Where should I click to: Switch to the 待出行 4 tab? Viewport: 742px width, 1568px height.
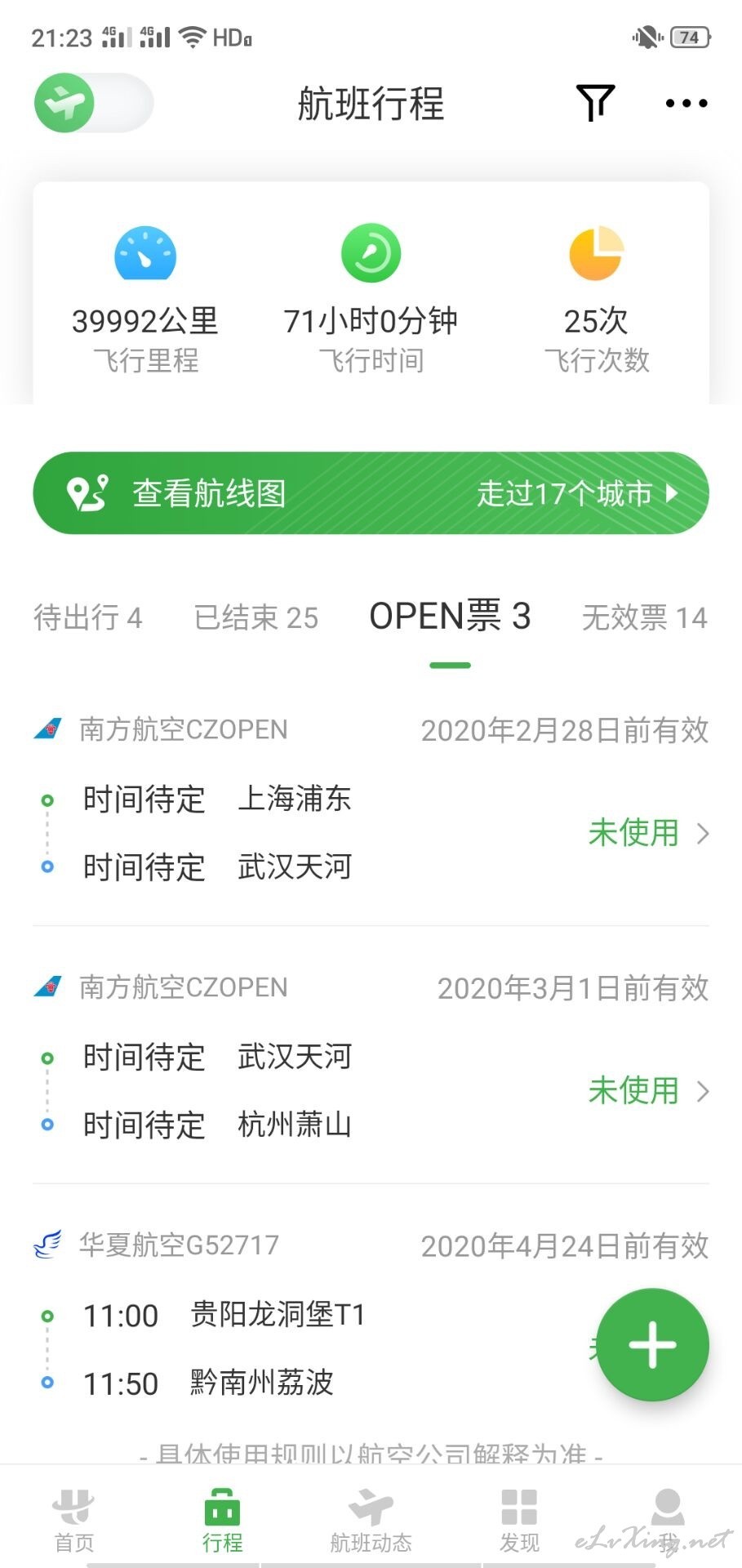88,617
